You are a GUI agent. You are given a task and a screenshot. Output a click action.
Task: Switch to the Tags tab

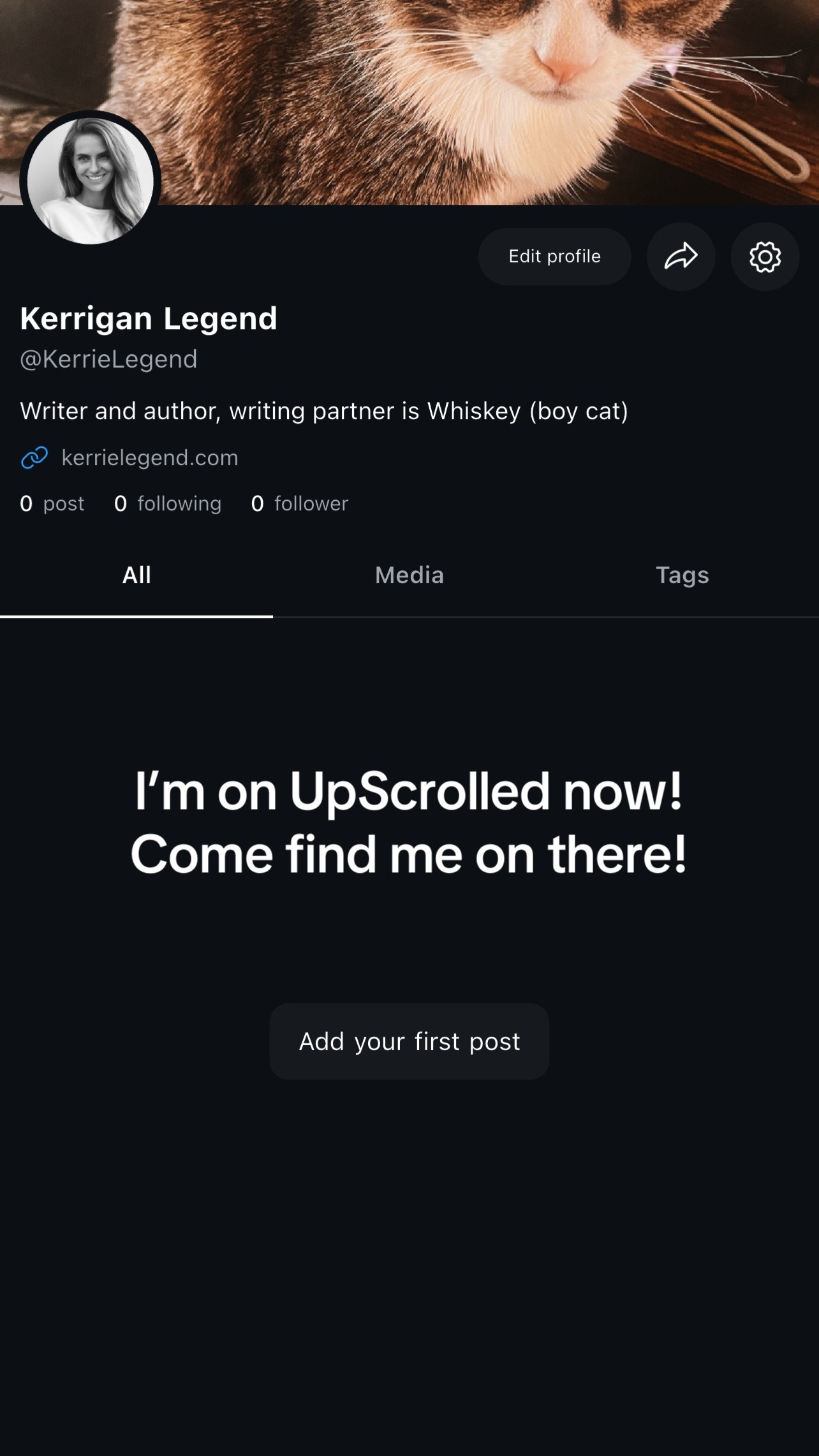click(682, 576)
